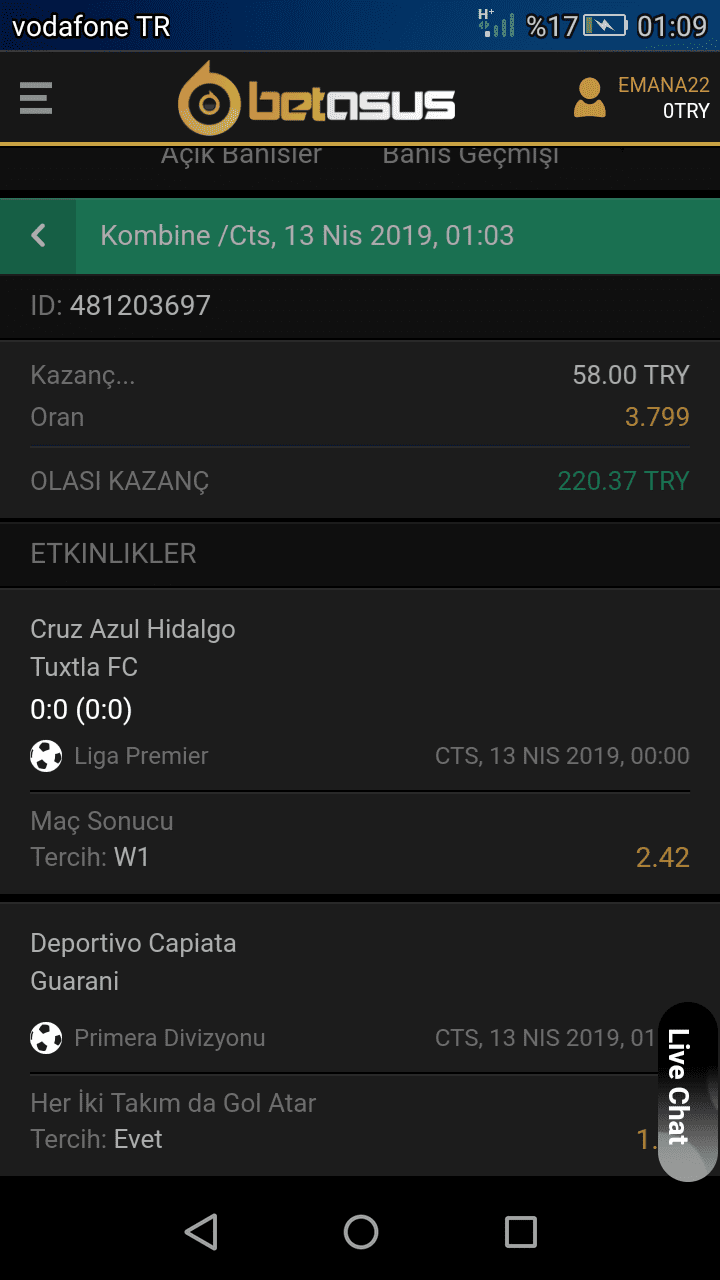The width and height of the screenshot is (720, 1280).
Task: Go back from the Kombine bet details
Action: [x=38, y=236]
